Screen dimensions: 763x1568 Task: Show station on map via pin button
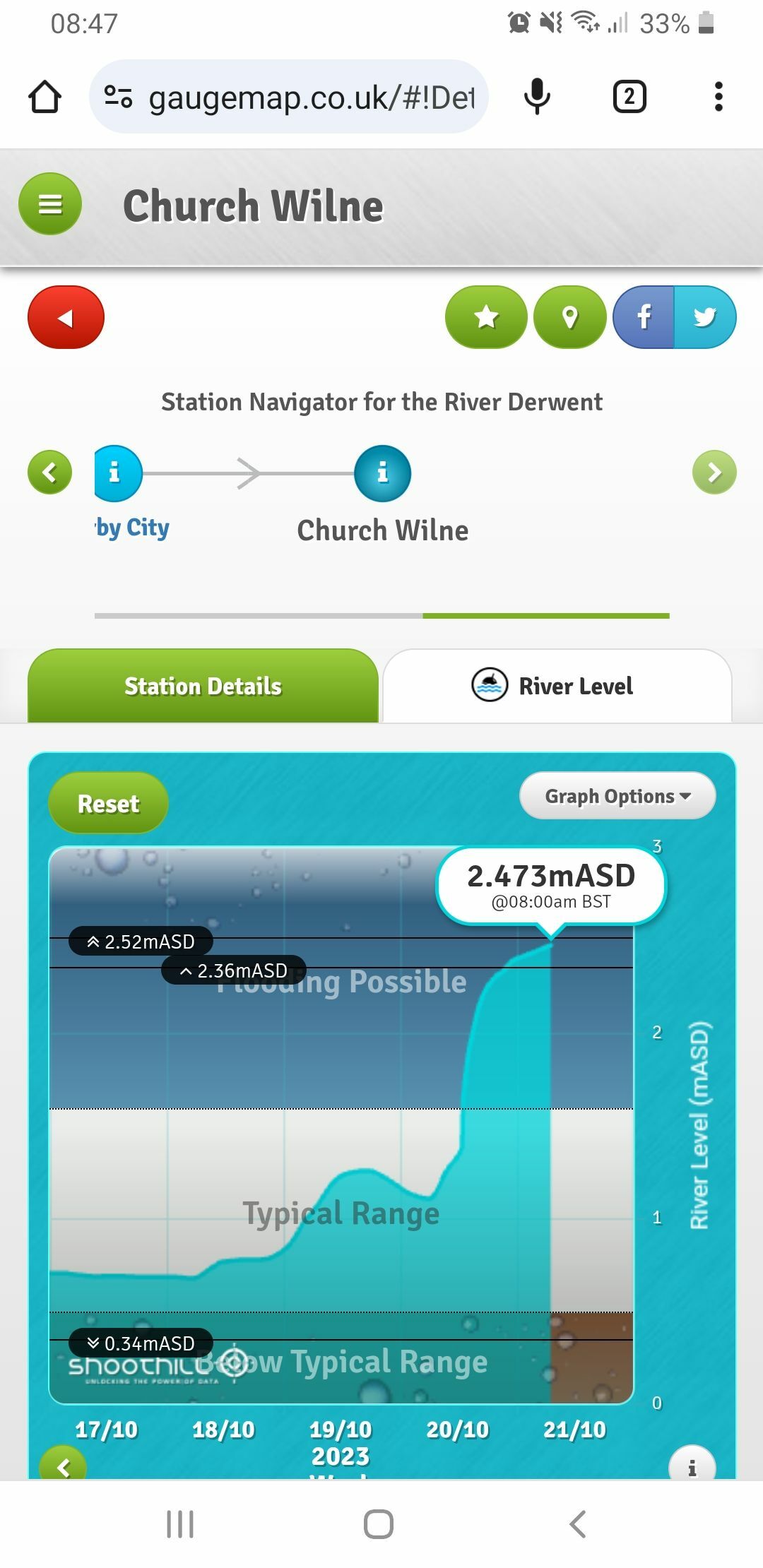pos(570,317)
